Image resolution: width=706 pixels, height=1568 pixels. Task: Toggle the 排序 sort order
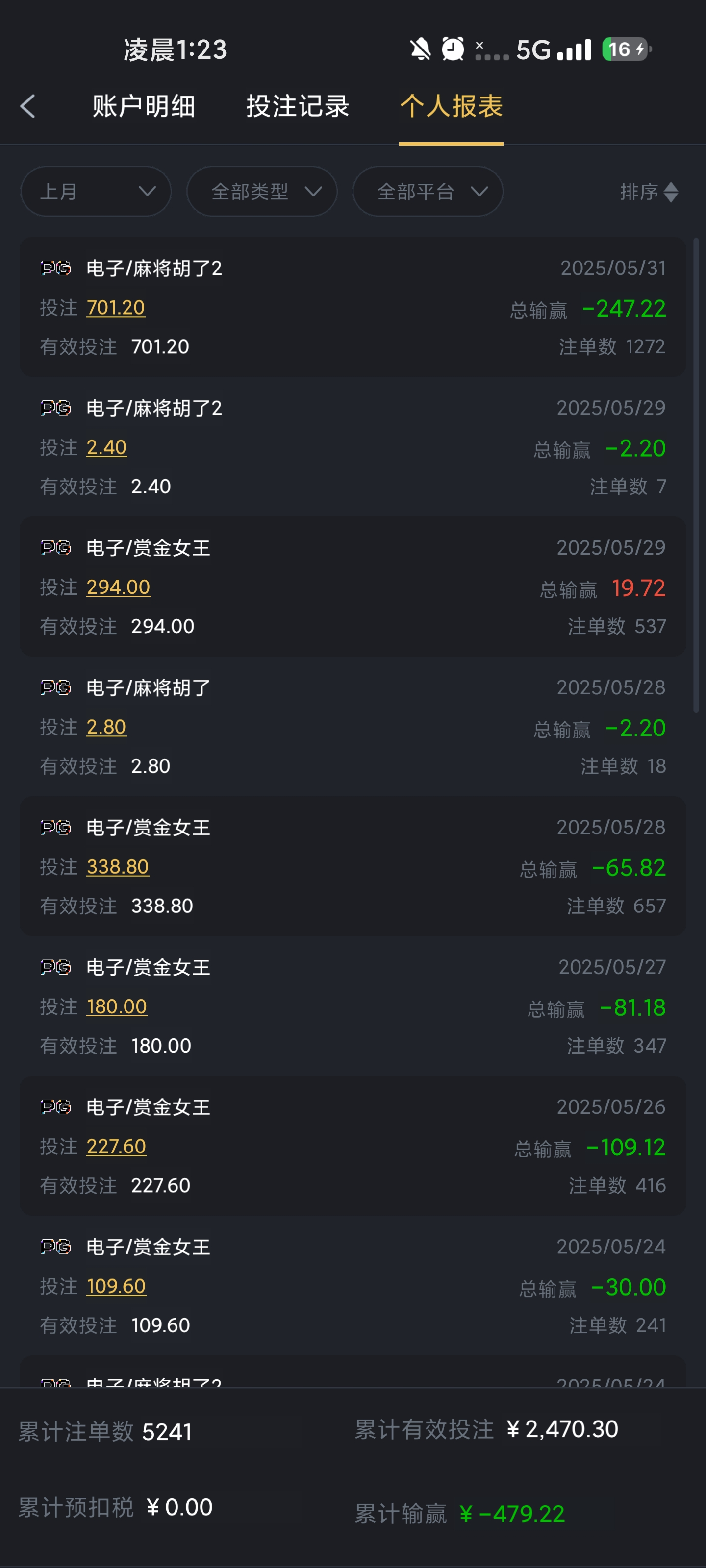(x=648, y=192)
